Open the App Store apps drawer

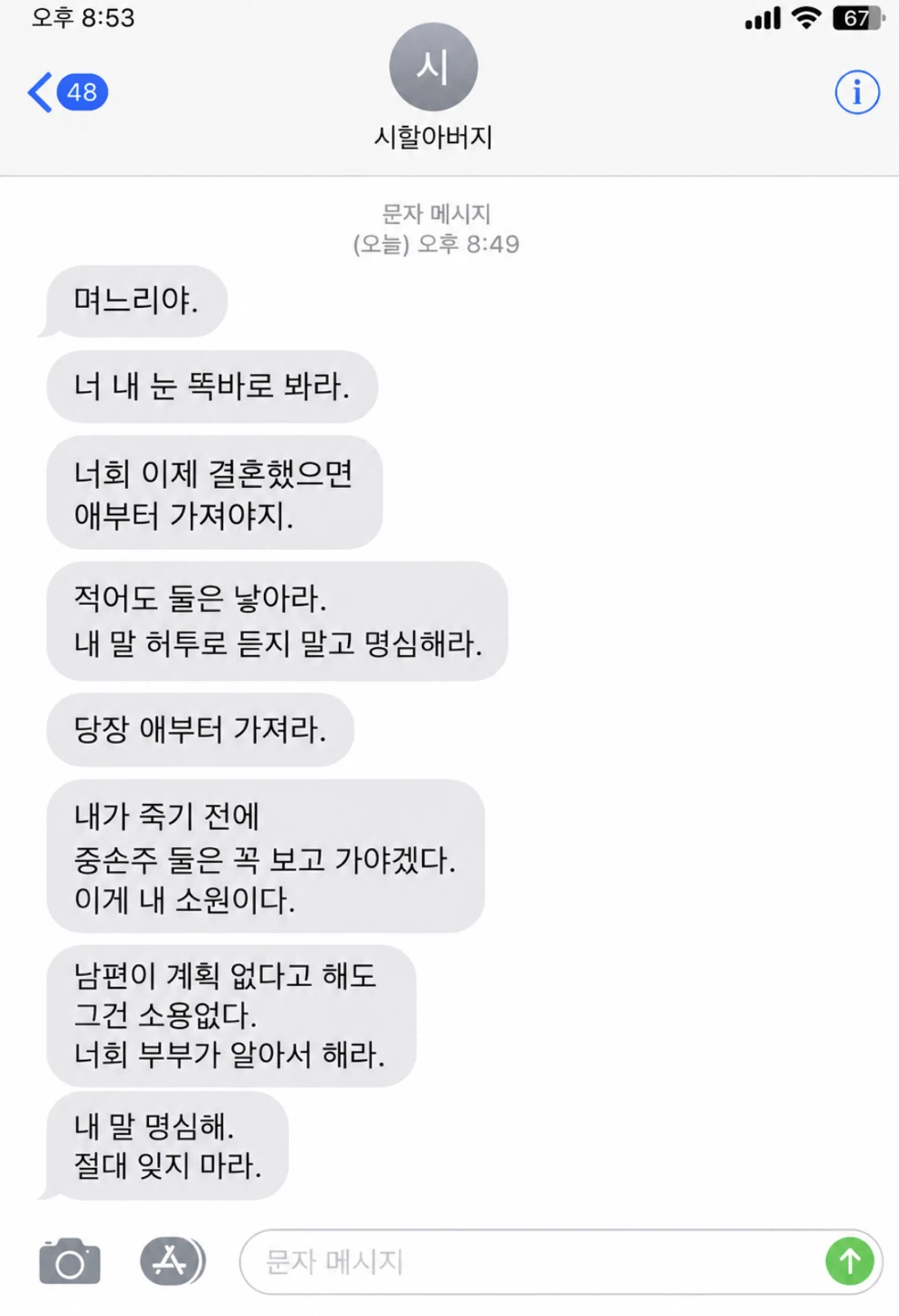172,1261
